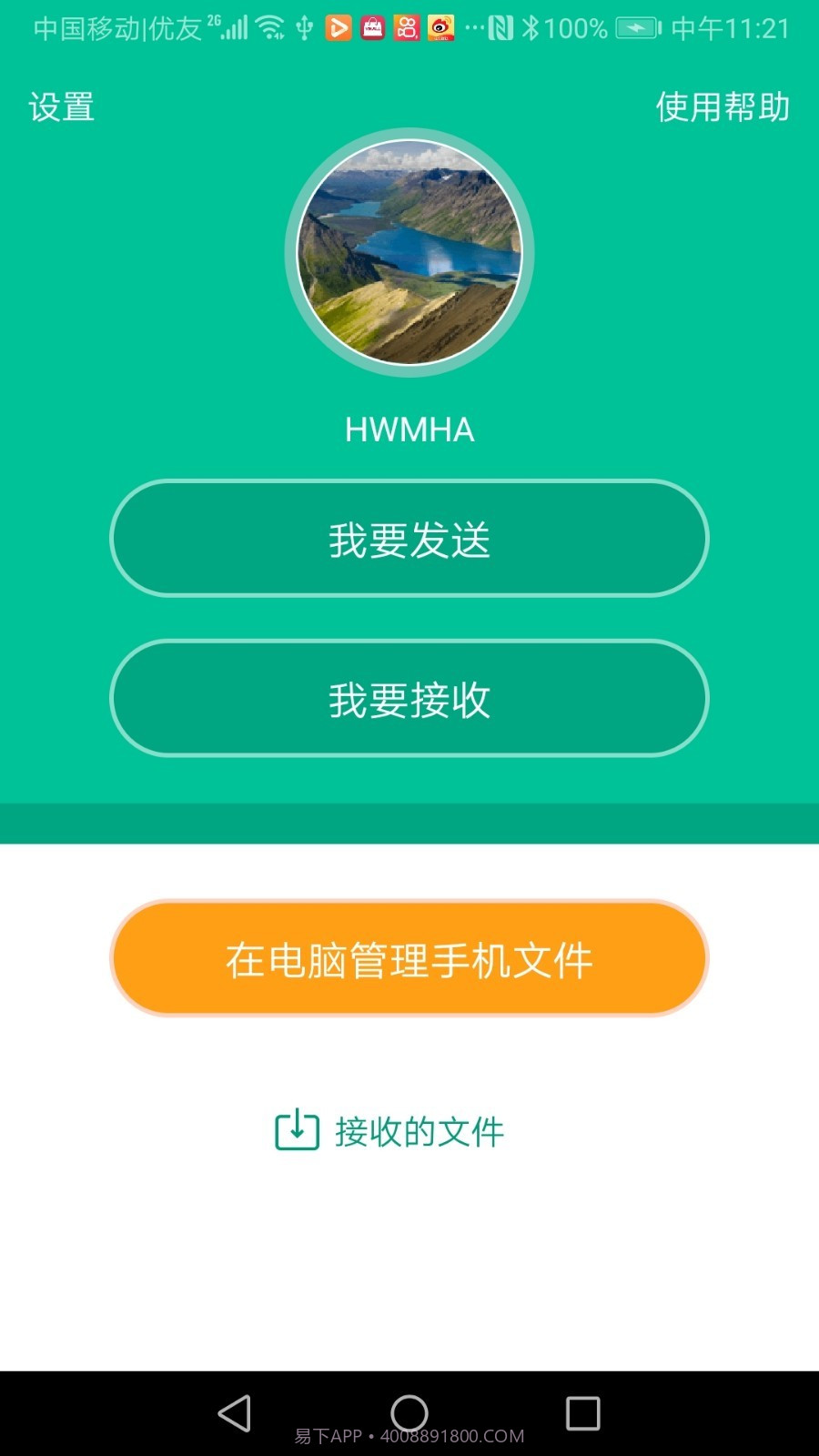Image resolution: width=819 pixels, height=1456 pixels.
Task: Select the device name HWMHA
Action: (x=409, y=430)
